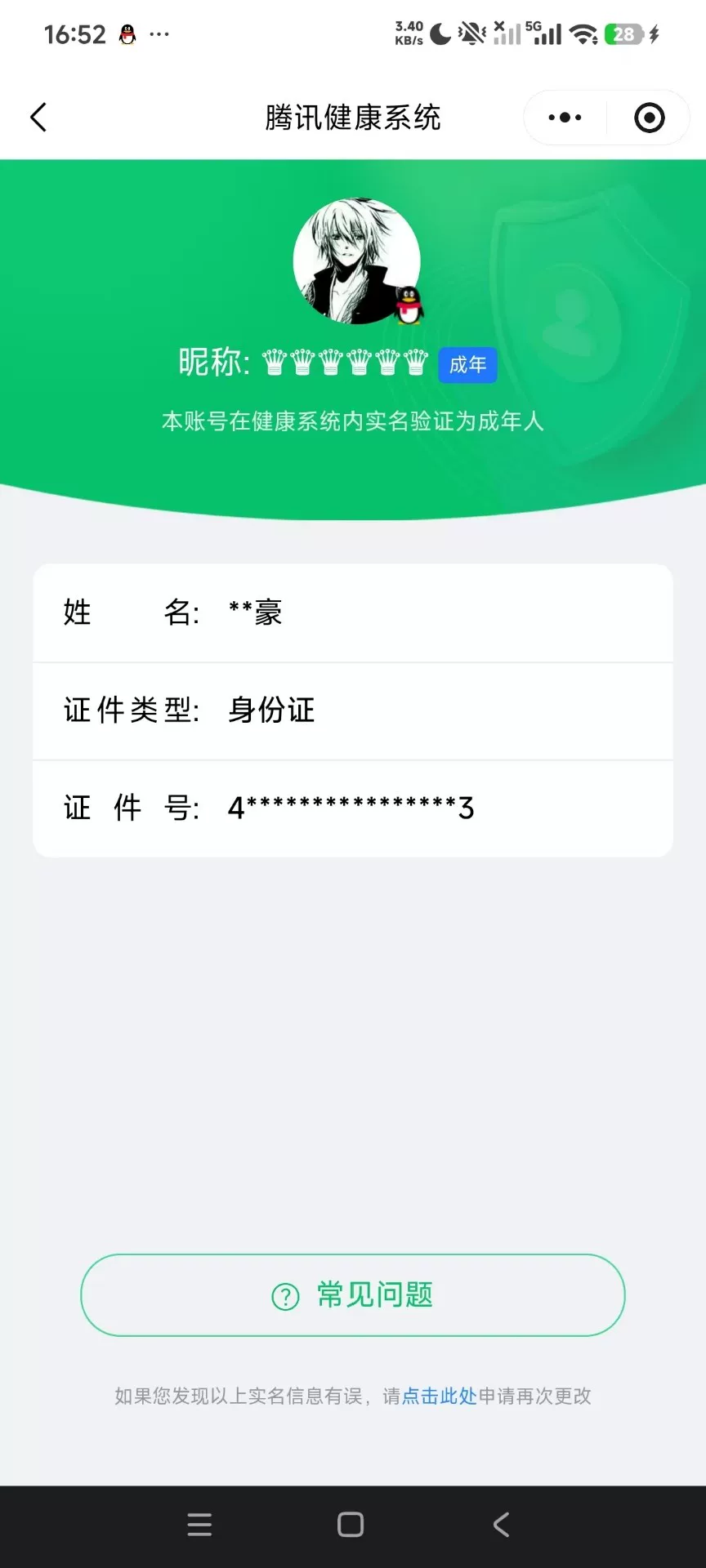
Task: Tap the home button in navigation bar
Action: click(349, 1524)
